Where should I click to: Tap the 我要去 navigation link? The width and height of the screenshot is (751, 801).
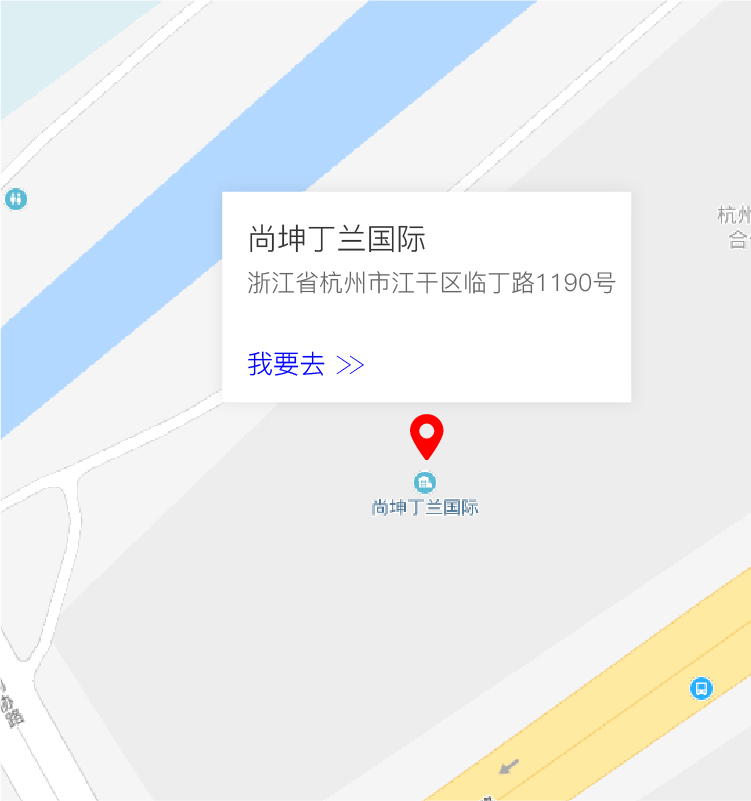(x=305, y=364)
